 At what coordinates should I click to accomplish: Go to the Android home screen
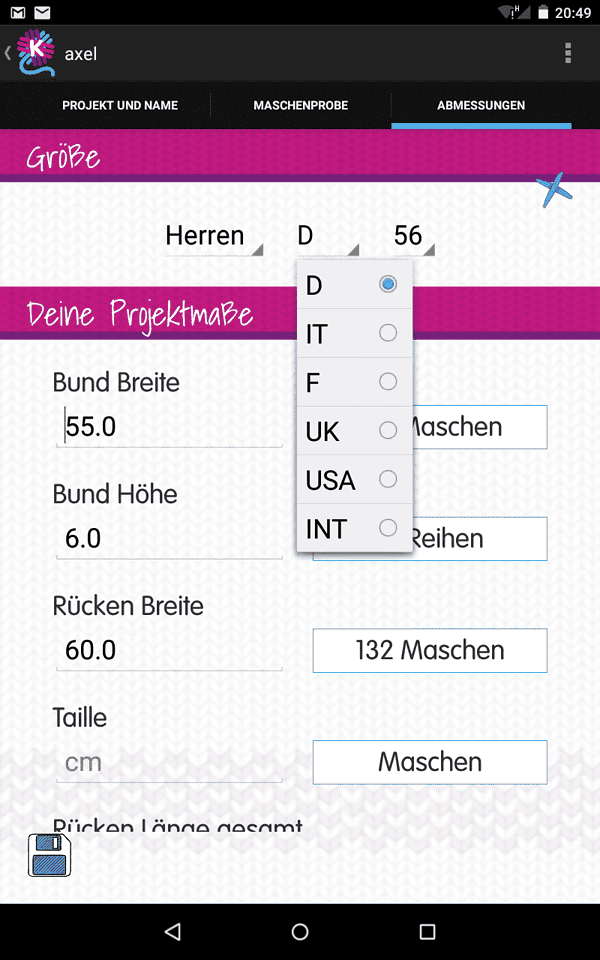300,932
